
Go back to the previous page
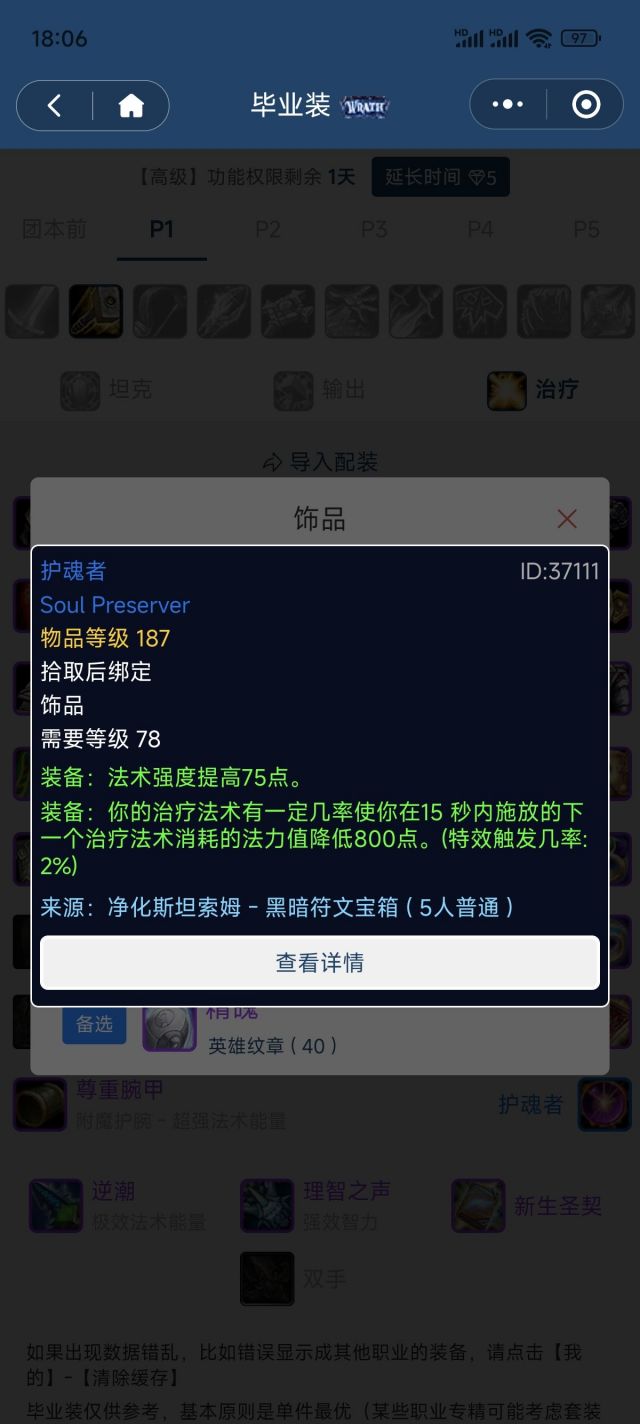(x=55, y=106)
